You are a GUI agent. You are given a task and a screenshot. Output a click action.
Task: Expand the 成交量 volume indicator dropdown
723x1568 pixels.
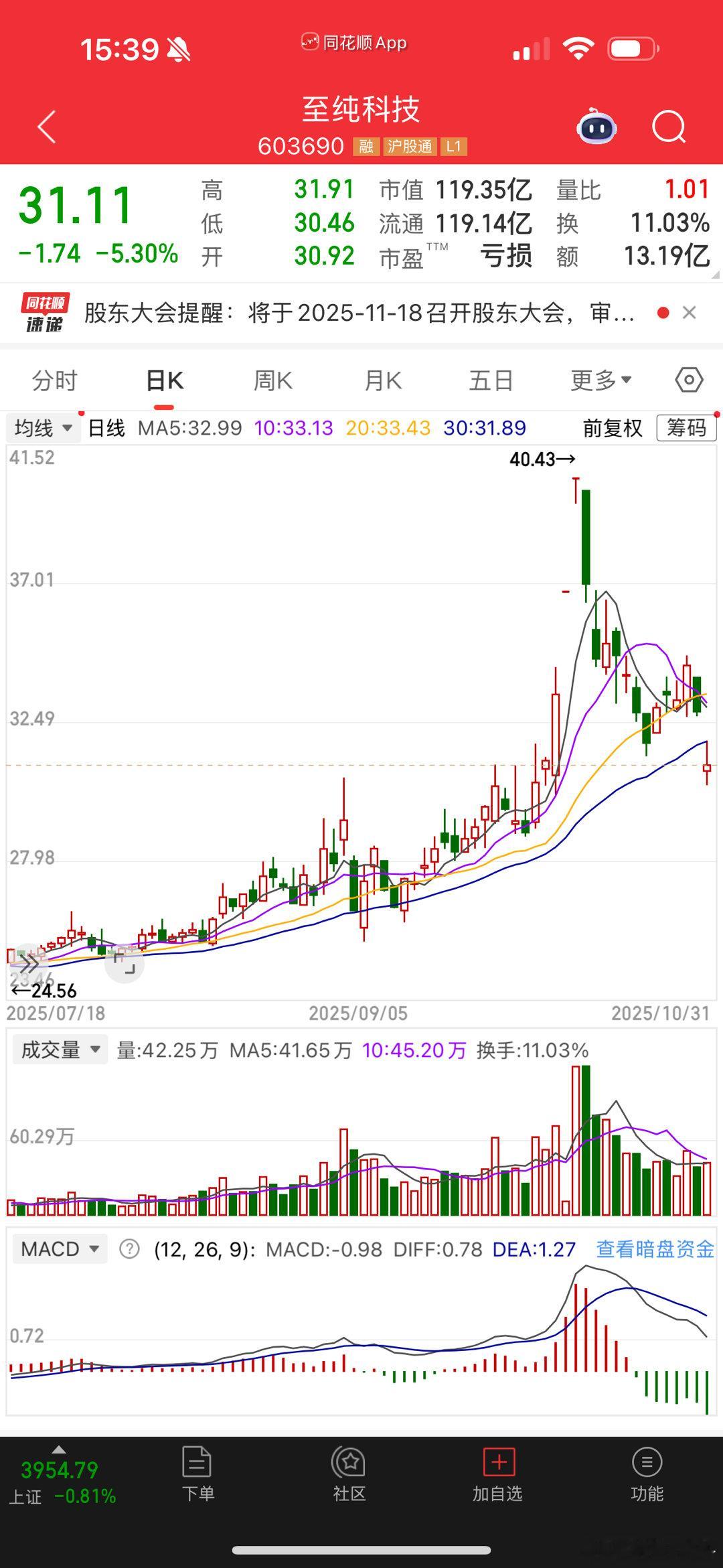pos(59,1049)
